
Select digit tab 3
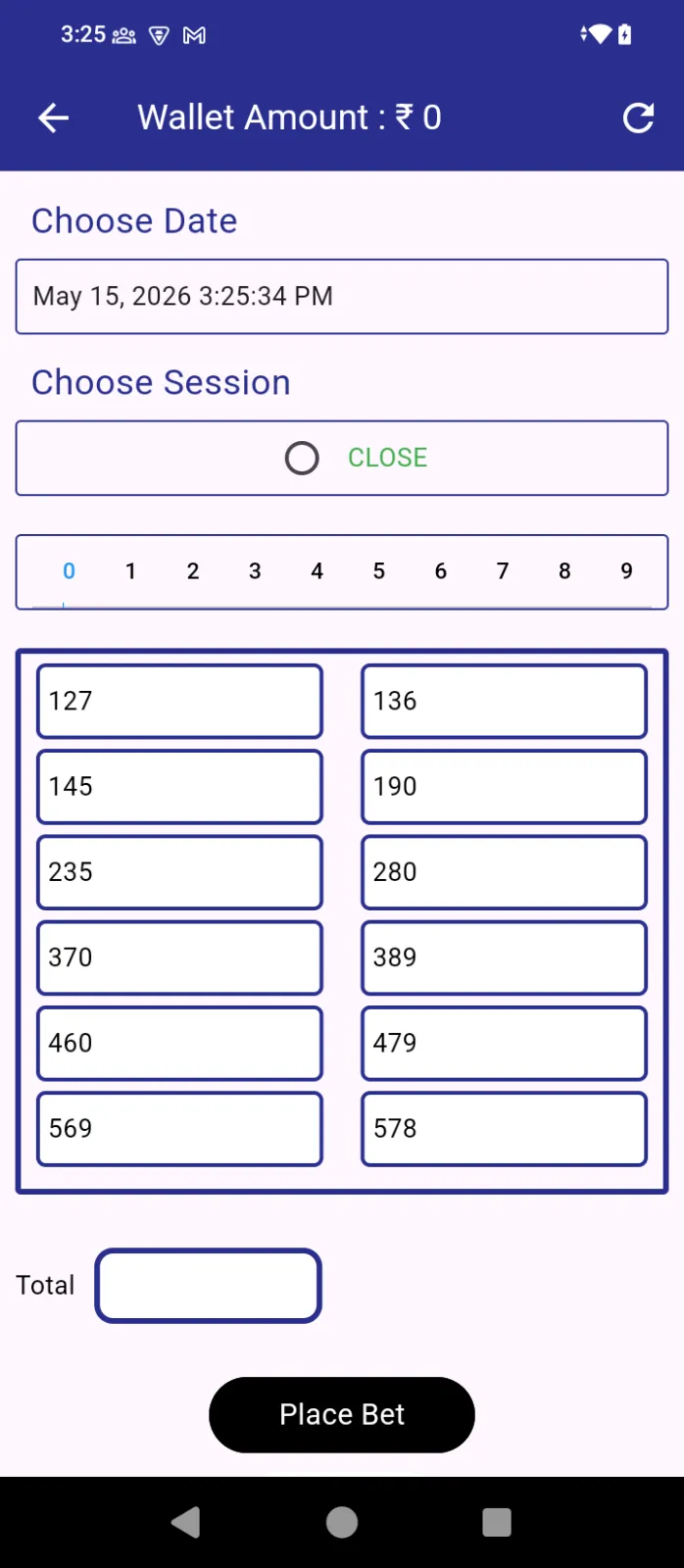click(x=255, y=571)
